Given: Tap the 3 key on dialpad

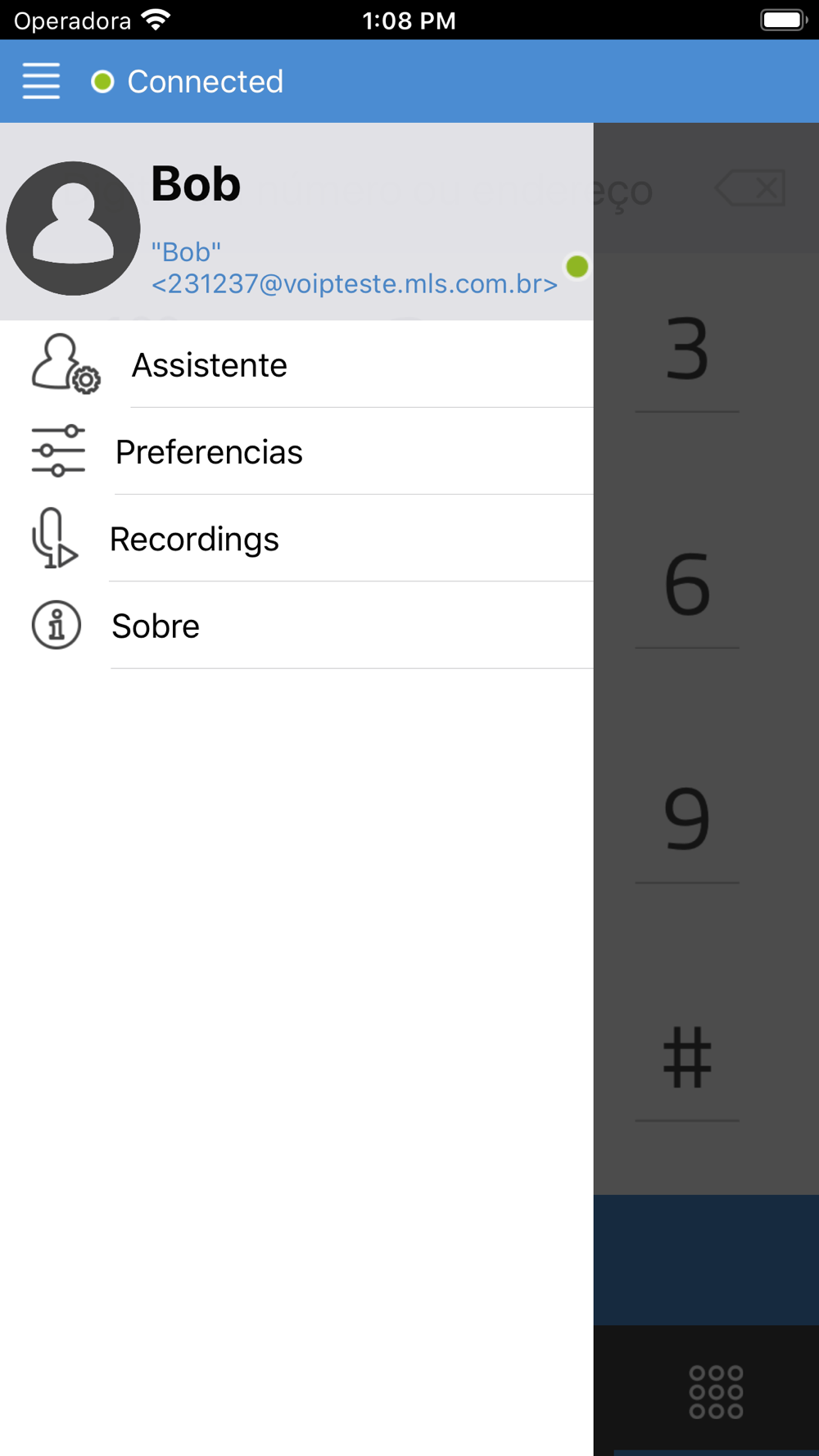Looking at the screenshot, I should pyautogui.click(x=686, y=350).
